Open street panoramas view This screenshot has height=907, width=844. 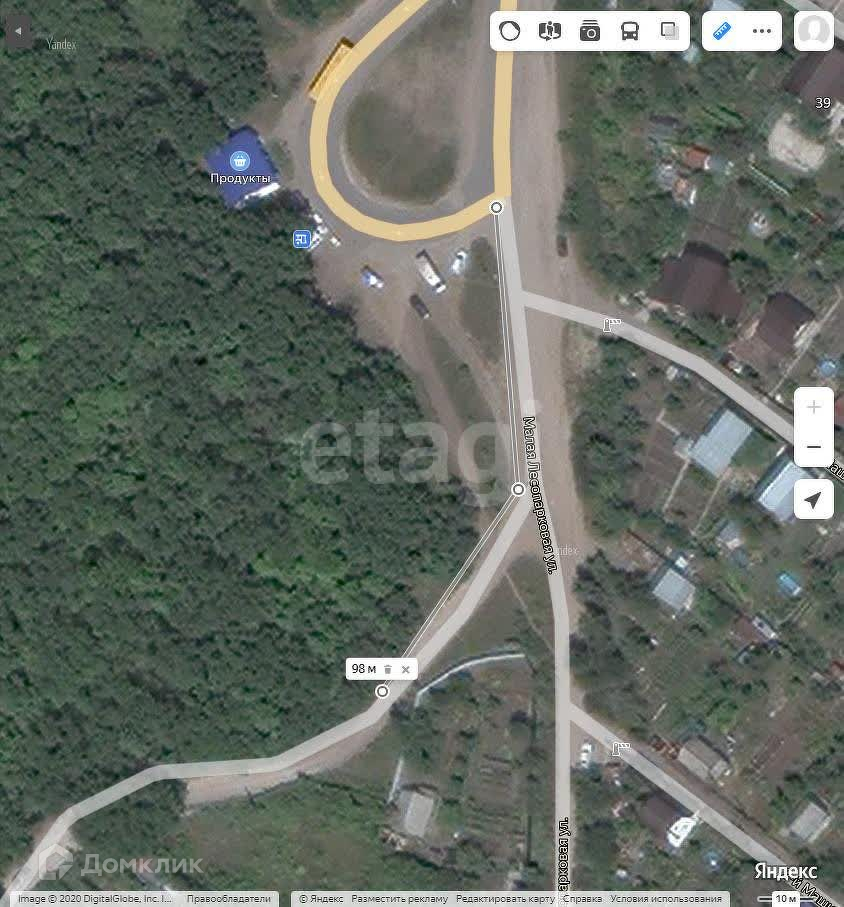click(x=550, y=31)
